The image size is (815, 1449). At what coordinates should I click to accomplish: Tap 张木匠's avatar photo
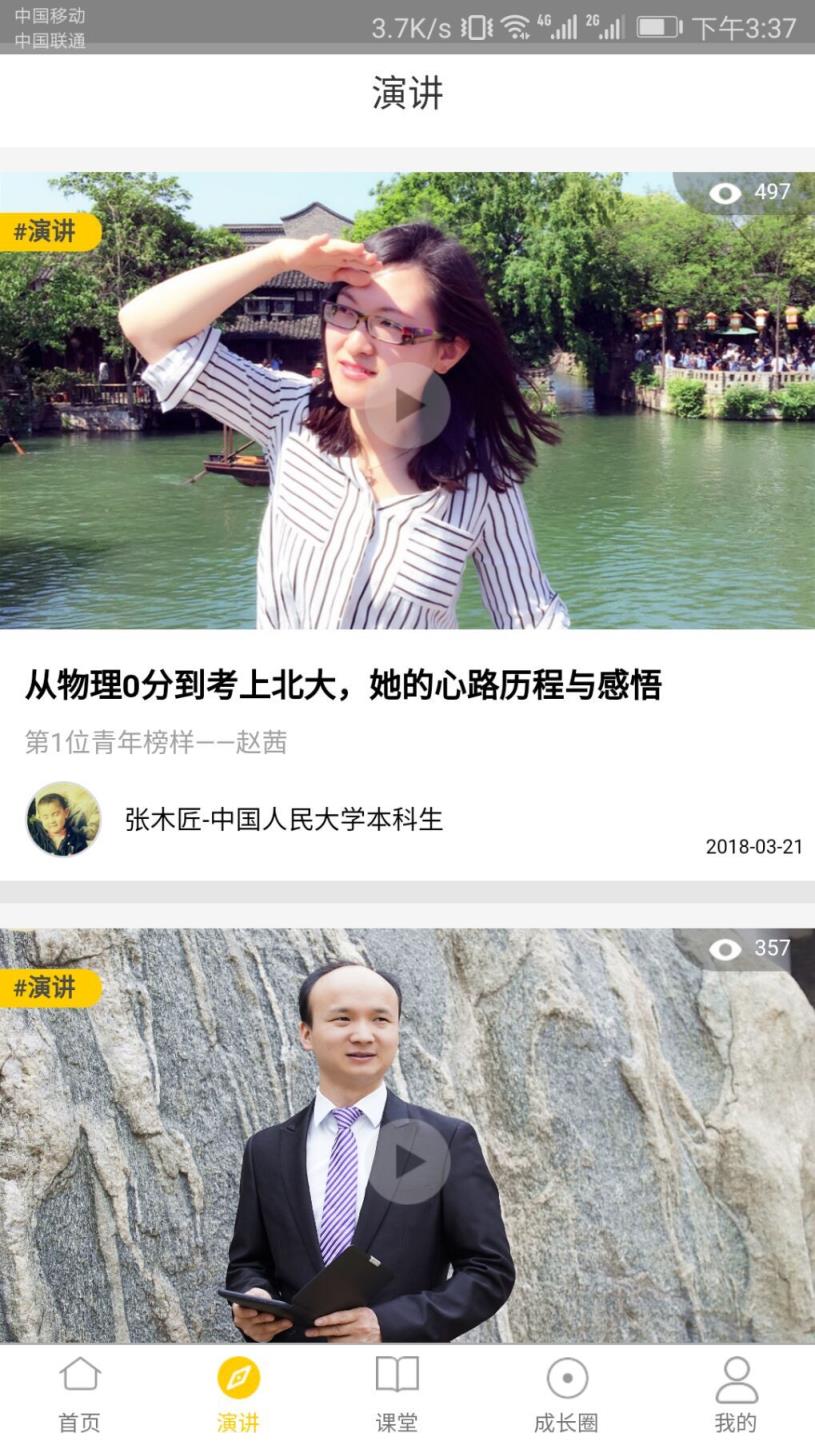tap(63, 819)
